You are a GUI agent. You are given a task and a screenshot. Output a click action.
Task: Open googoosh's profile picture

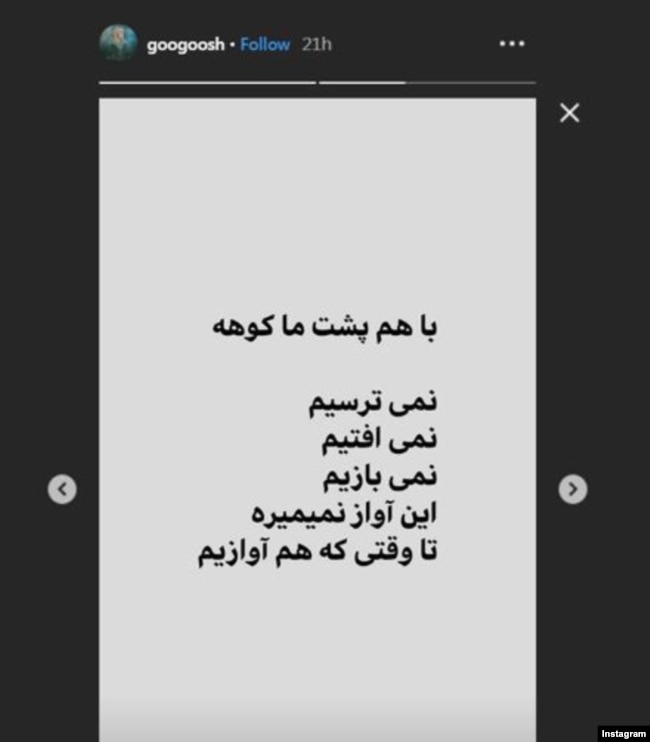tap(118, 44)
